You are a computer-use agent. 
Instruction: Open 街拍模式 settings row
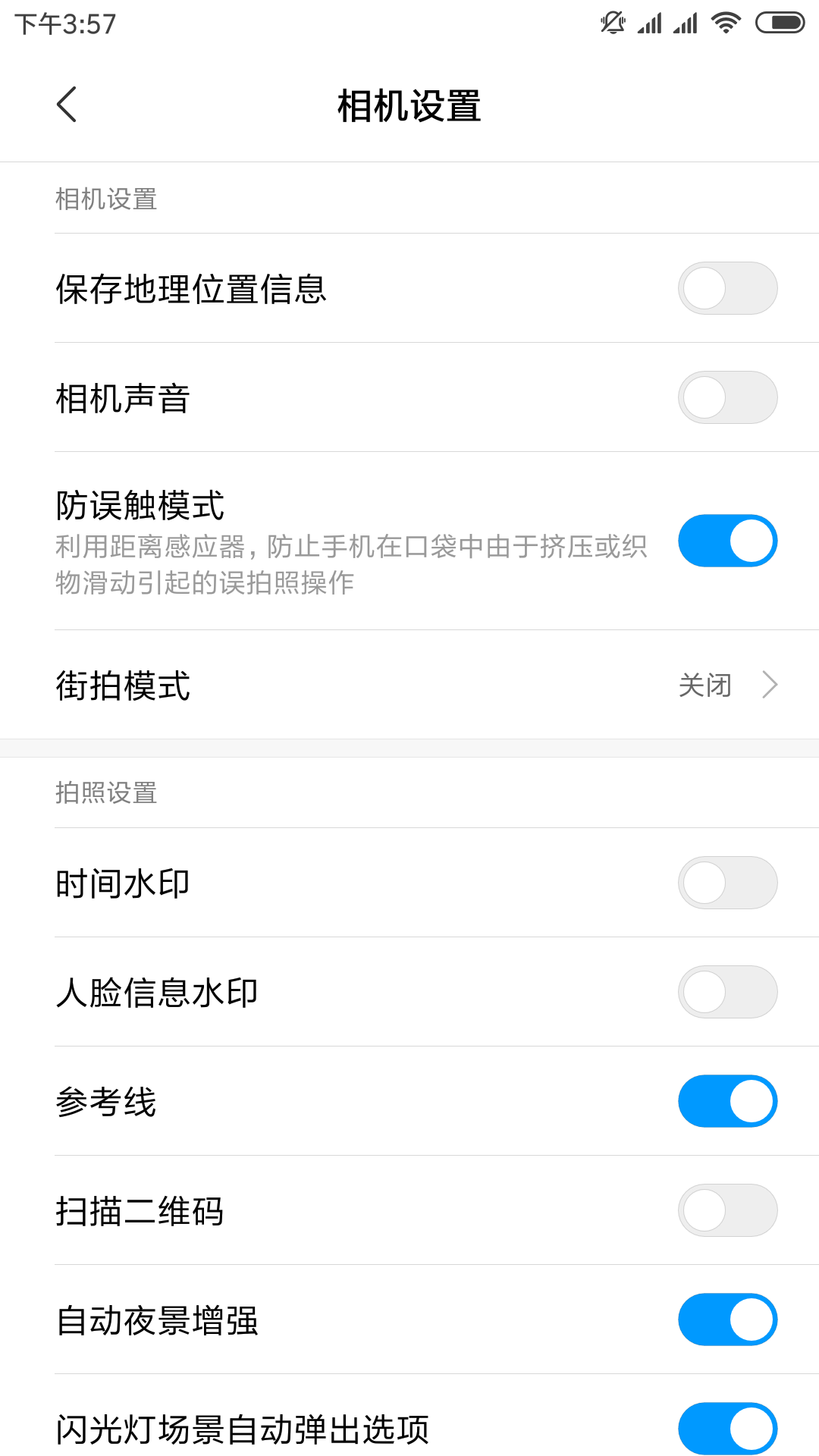(409, 685)
